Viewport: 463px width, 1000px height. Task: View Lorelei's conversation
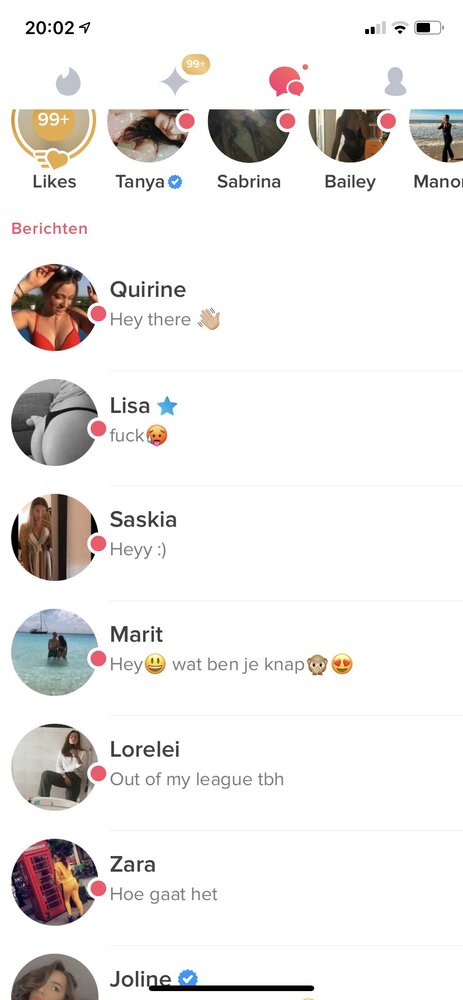[237, 767]
